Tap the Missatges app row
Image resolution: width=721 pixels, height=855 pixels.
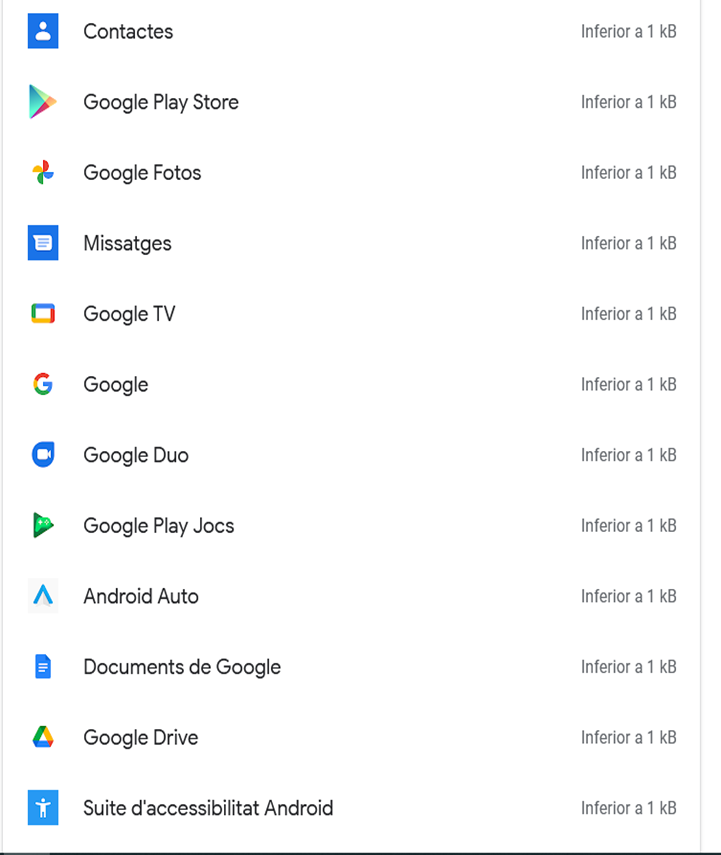tap(127, 243)
